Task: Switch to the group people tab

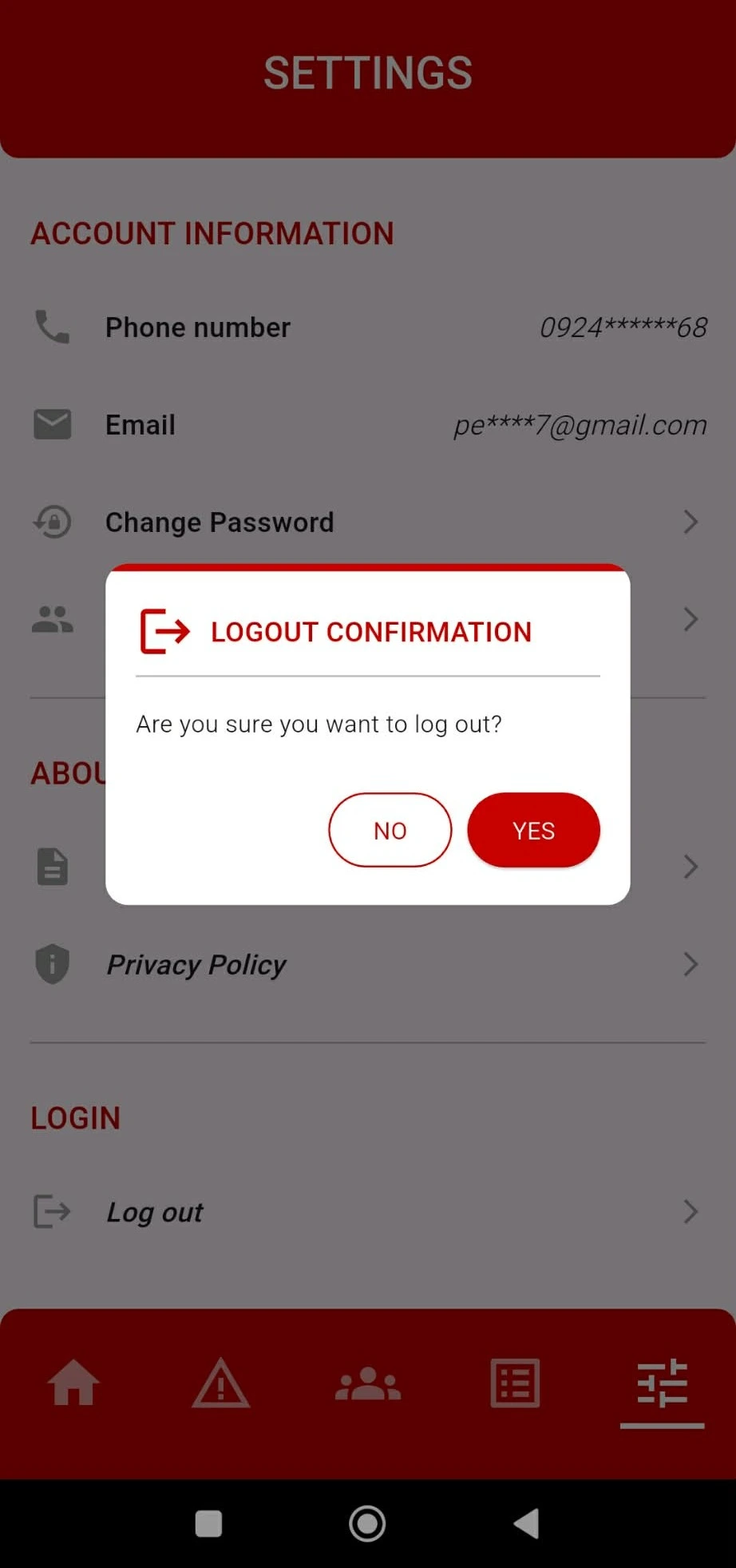Action: click(x=368, y=1383)
